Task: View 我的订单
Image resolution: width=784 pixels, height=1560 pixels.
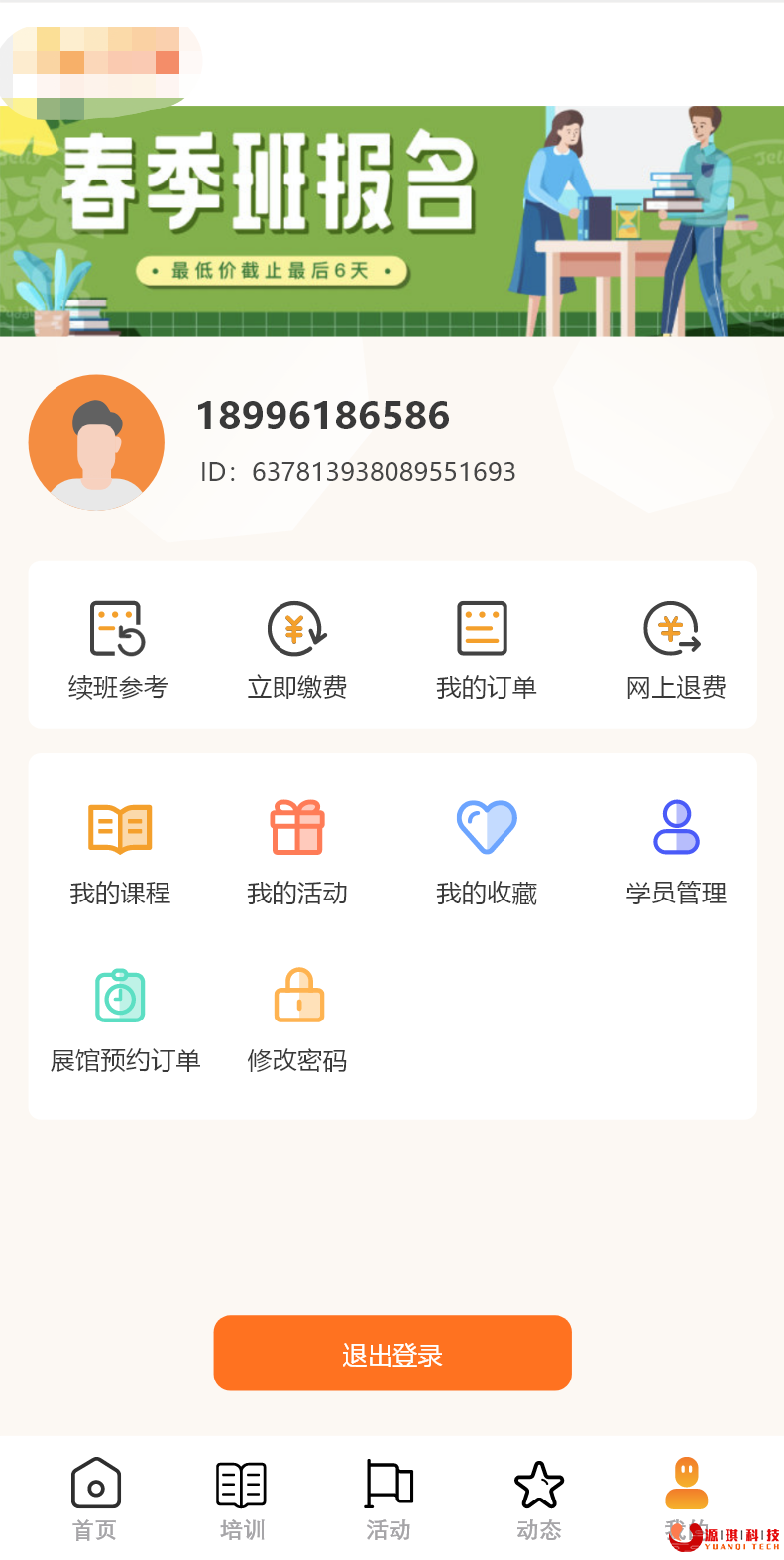Action: [486, 649]
